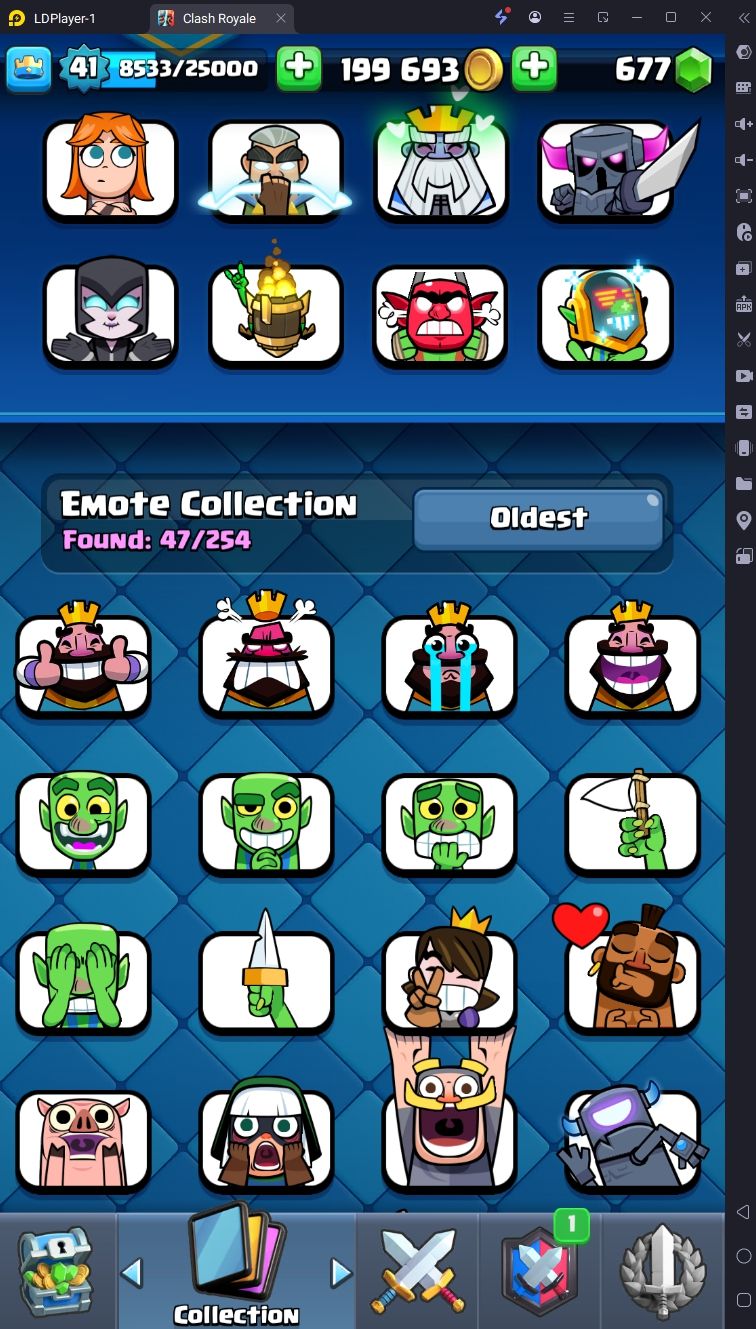Select the P.E.K.K.A sword emote in deck
This screenshot has height=1329, width=756.
click(x=606, y=170)
